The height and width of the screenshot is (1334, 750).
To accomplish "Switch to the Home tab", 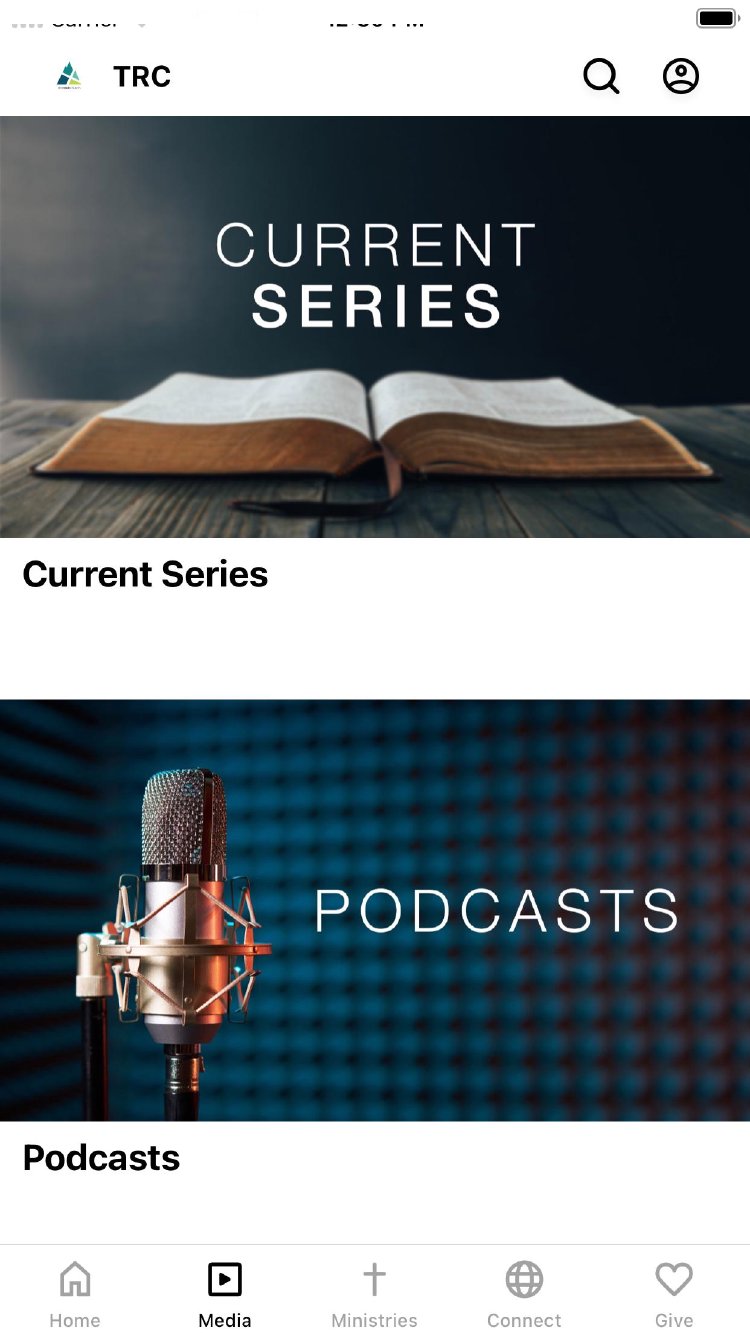I will tap(75, 1294).
